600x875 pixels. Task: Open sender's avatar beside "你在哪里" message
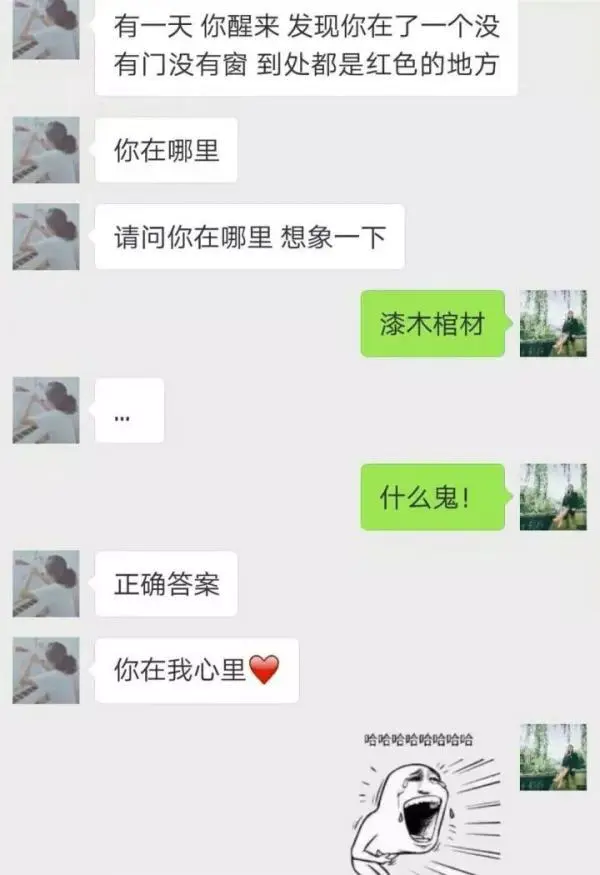[45, 150]
